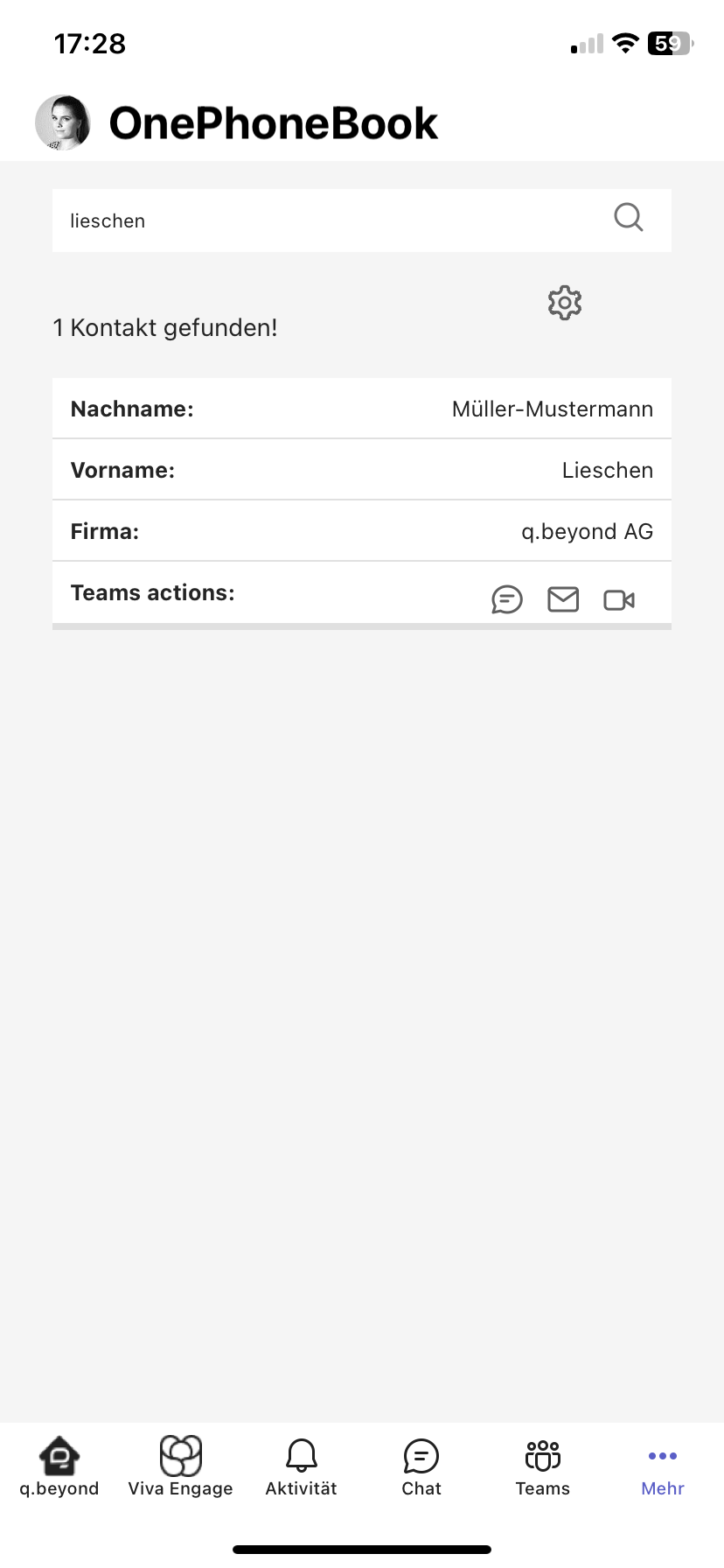Open the Aktivität tab
The image size is (724, 1568).
301,1466
